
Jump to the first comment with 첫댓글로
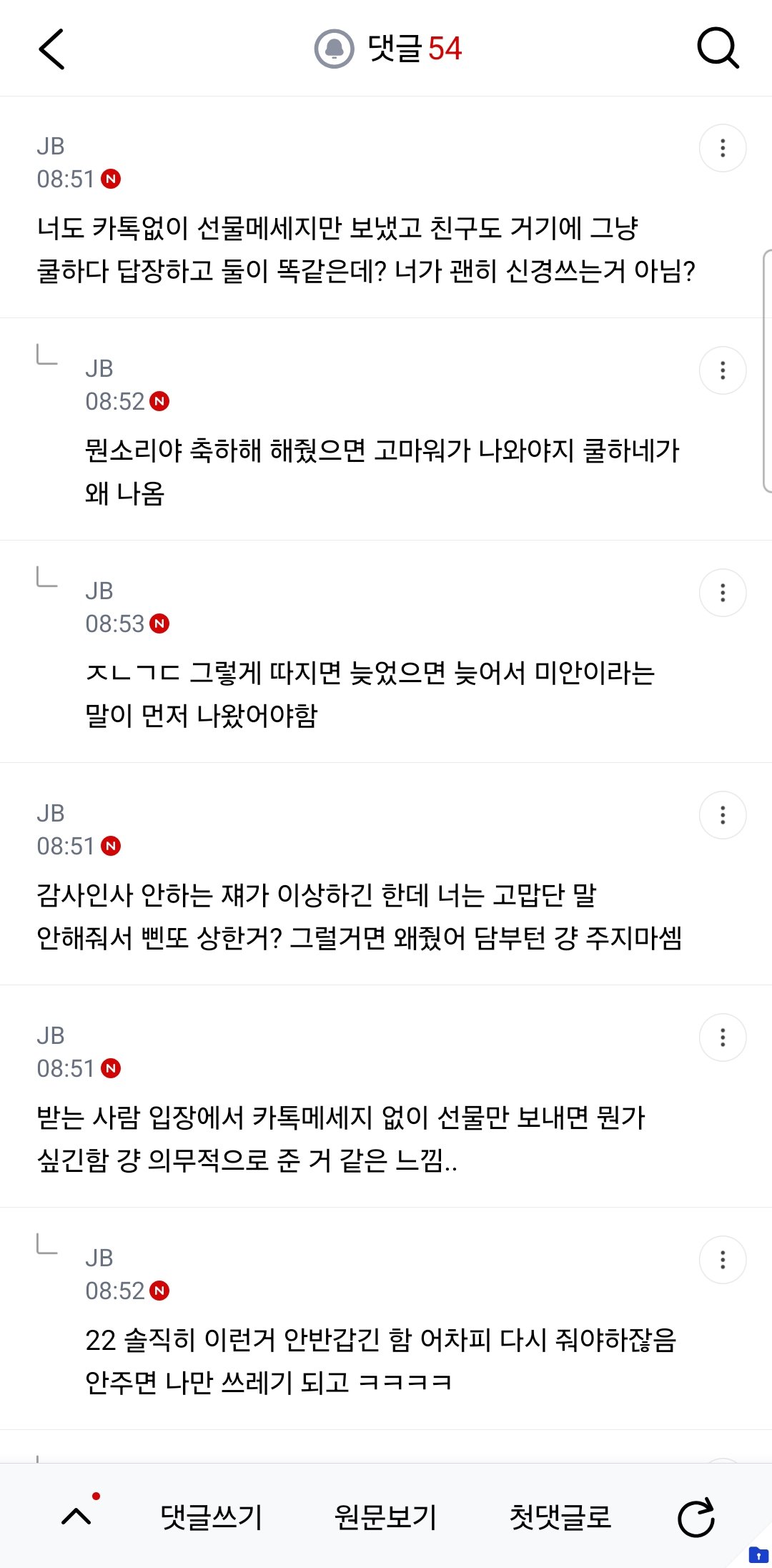(x=560, y=1517)
